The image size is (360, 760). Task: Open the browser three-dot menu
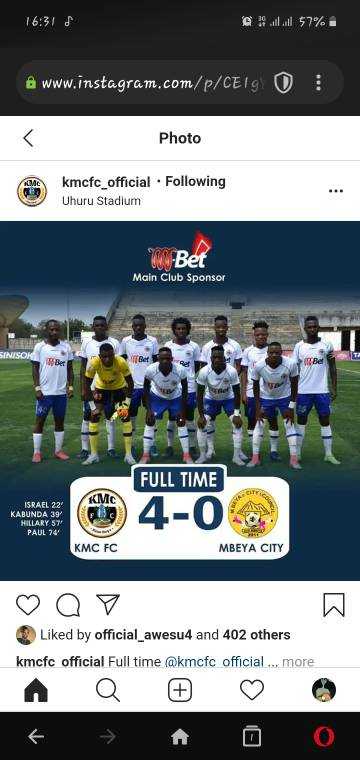click(x=318, y=83)
